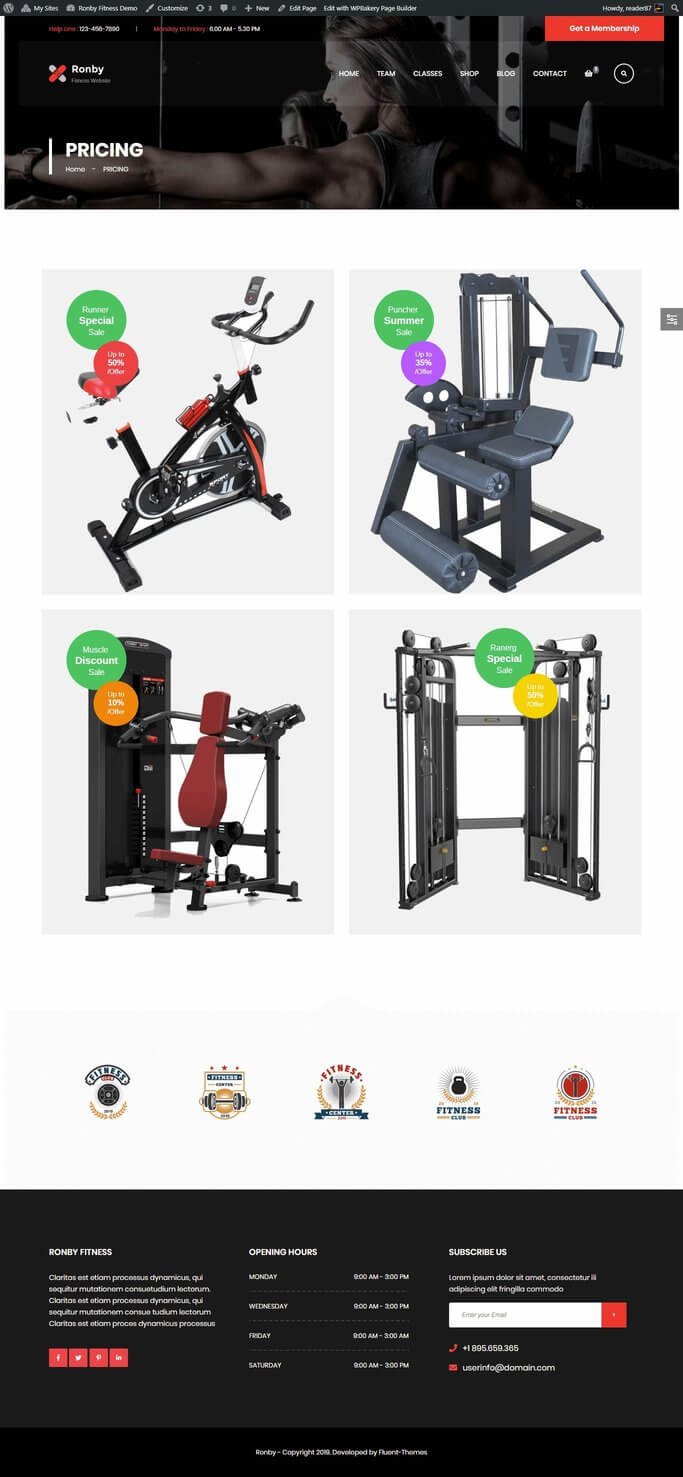Open the BLOG menu item
Screen dimensions: 683x1477
(x=506, y=74)
